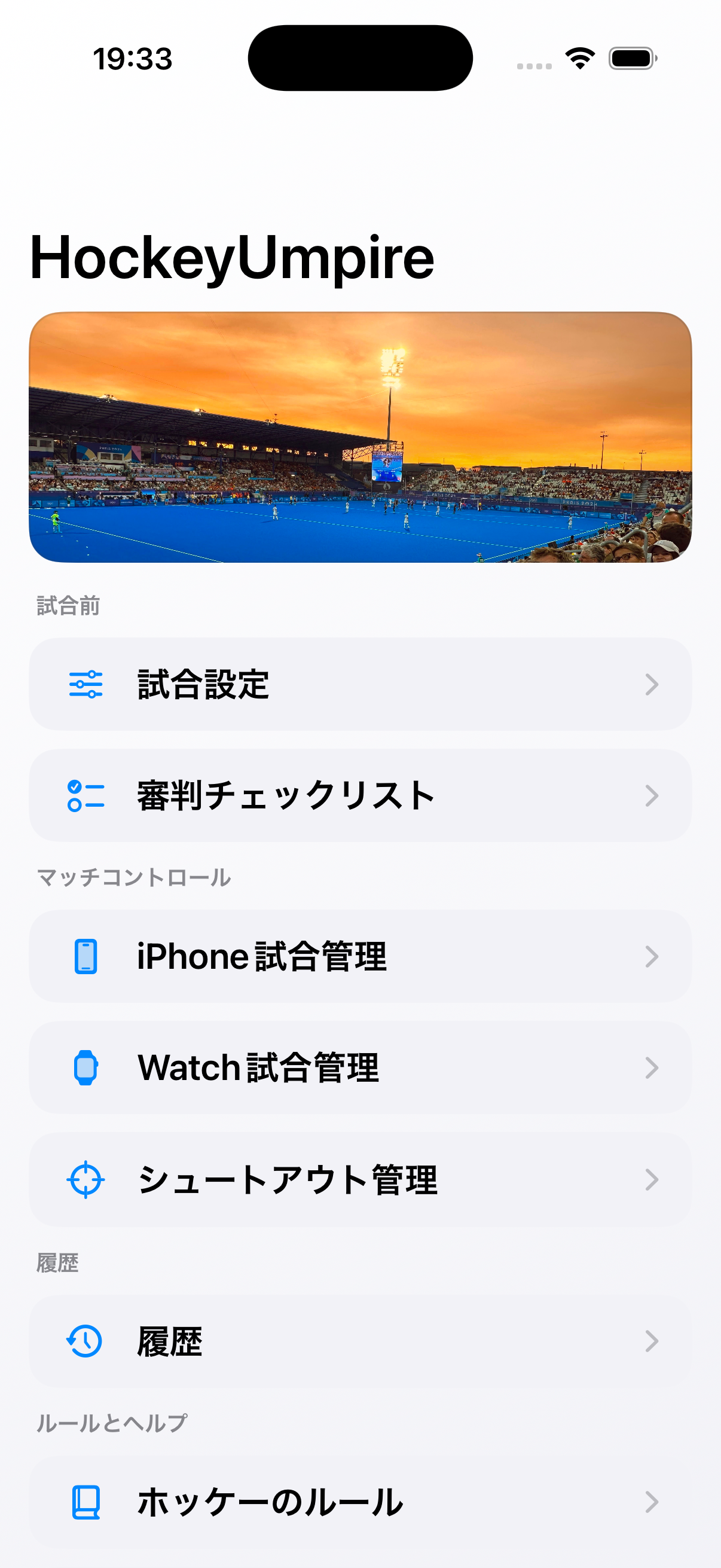
Task: Click the chevron on the 履歴 row
Action: [652, 1341]
